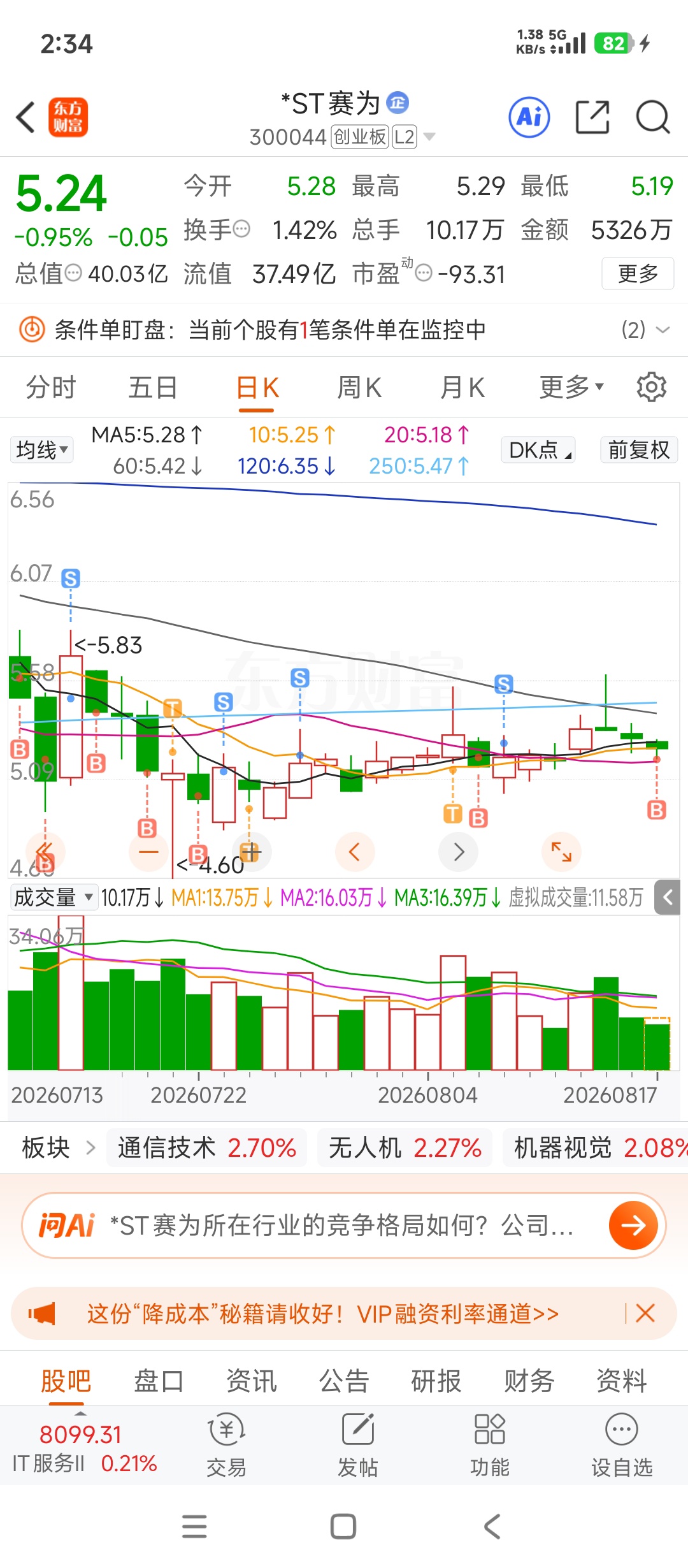Open 交易 in the bottom bar

(x=226, y=1445)
